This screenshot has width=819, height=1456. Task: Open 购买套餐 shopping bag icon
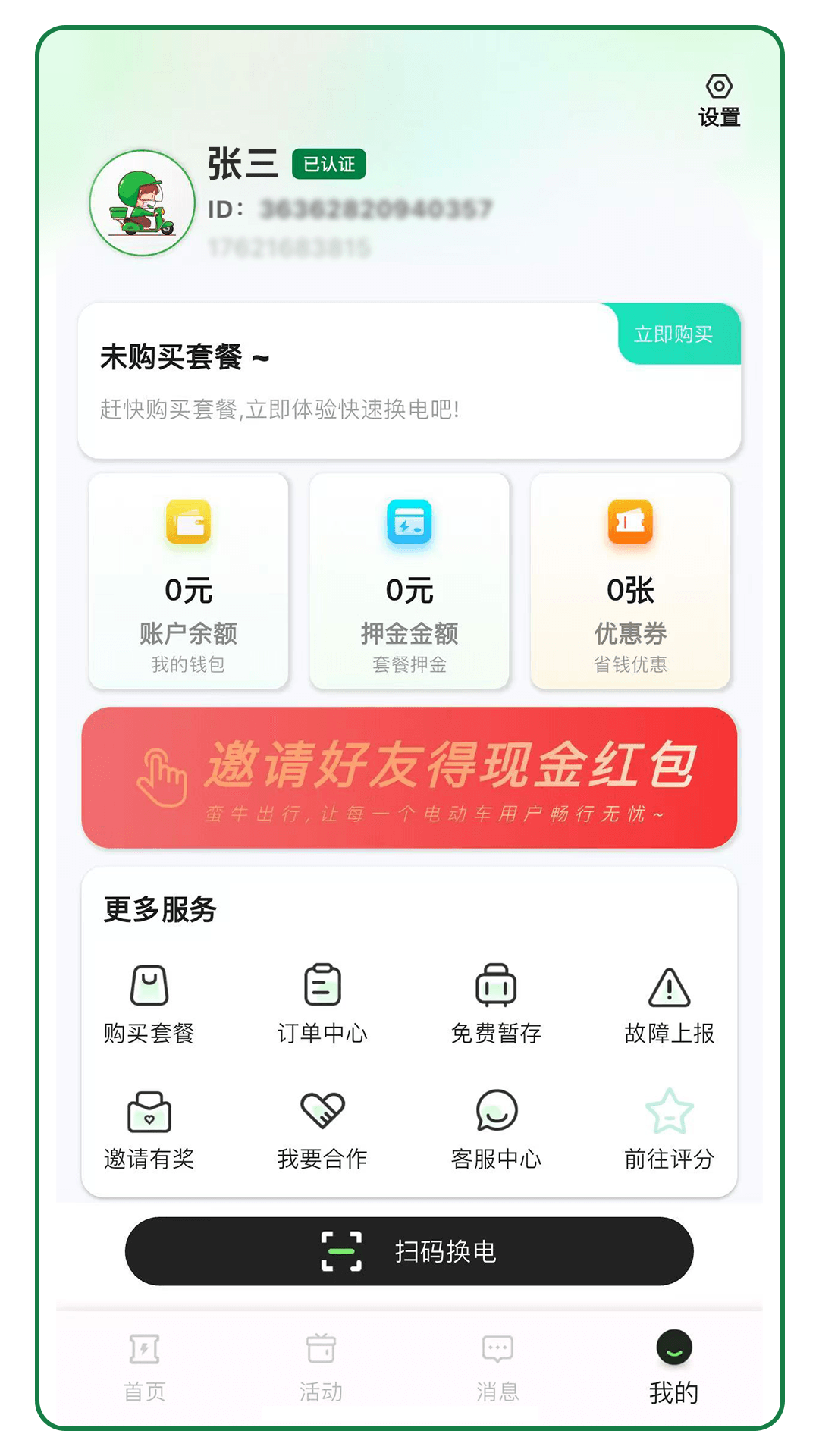(x=149, y=986)
